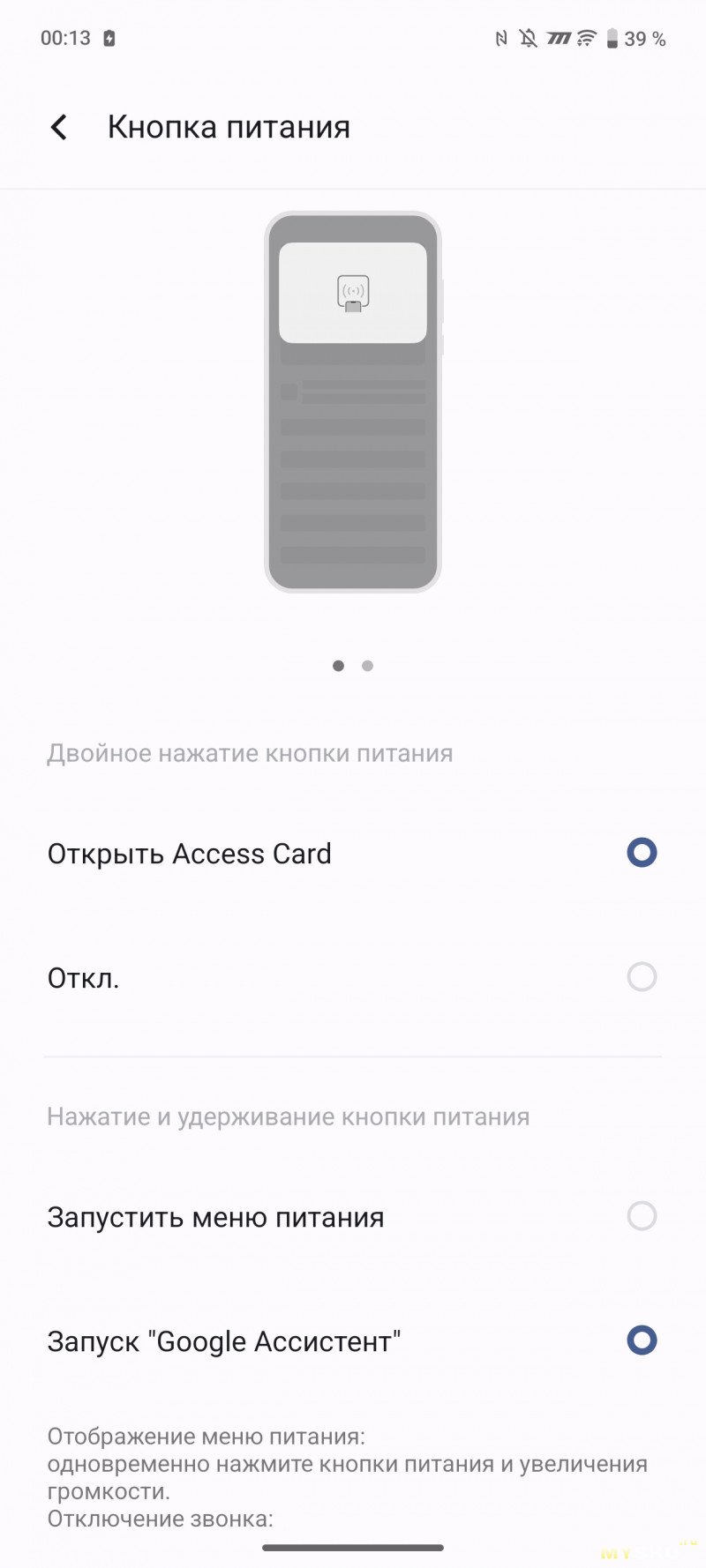Choose Запуск "Google Ассистент" option
706x1568 pixels.
[x=641, y=1340]
